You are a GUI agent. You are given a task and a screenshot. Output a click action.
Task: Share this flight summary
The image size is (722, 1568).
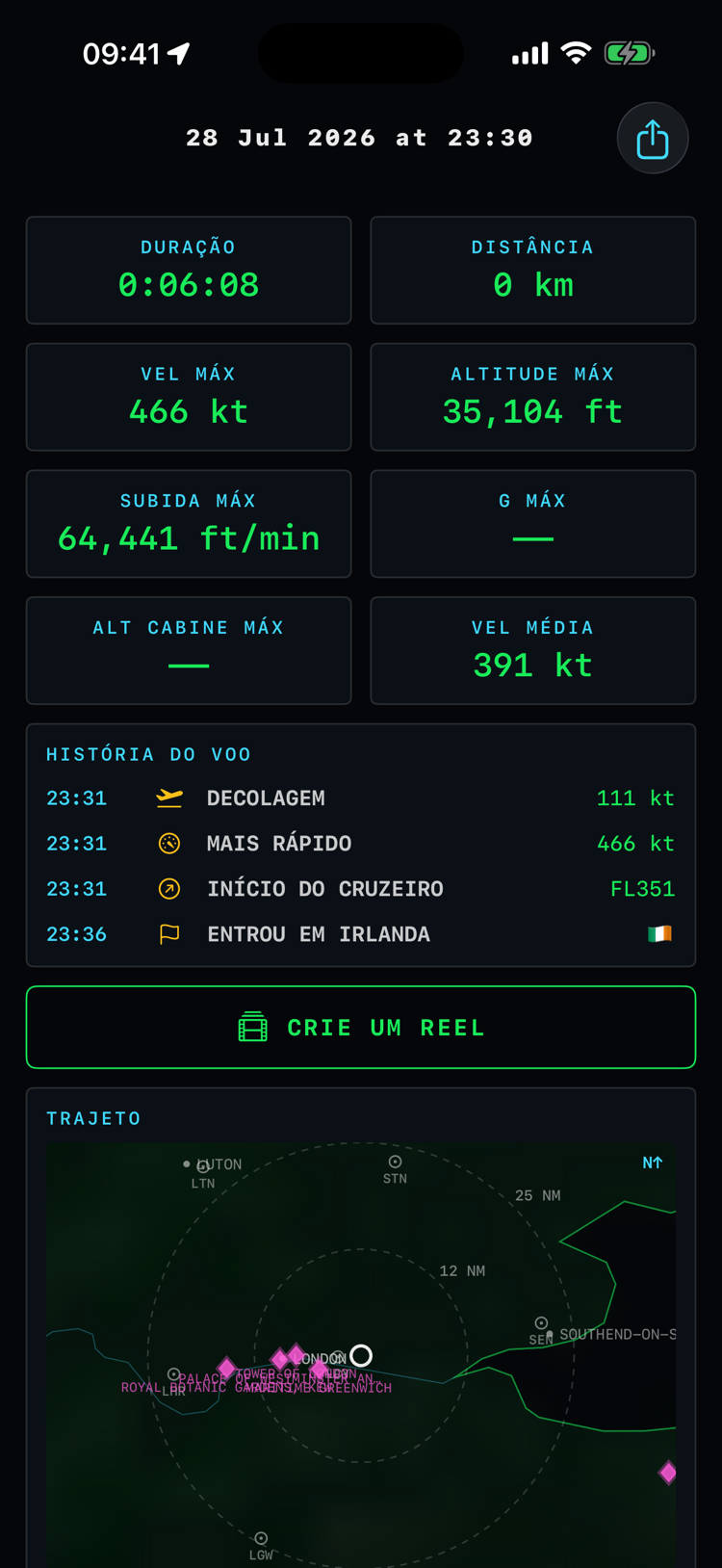(653, 139)
